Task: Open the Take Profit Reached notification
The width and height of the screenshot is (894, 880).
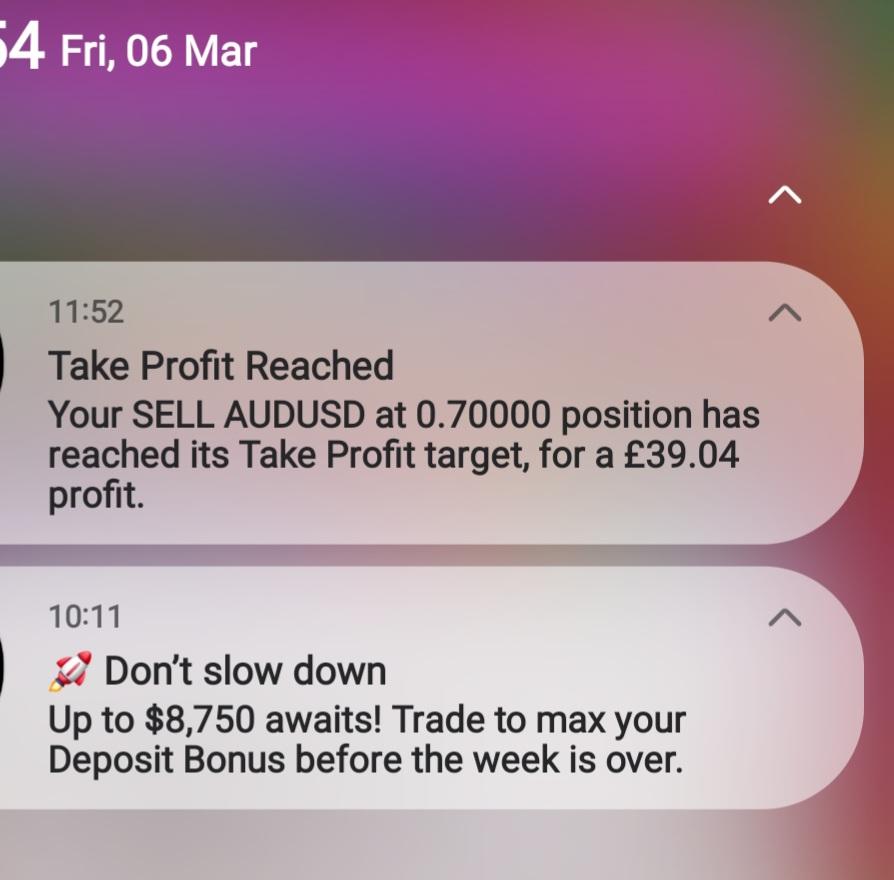Action: point(431,403)
